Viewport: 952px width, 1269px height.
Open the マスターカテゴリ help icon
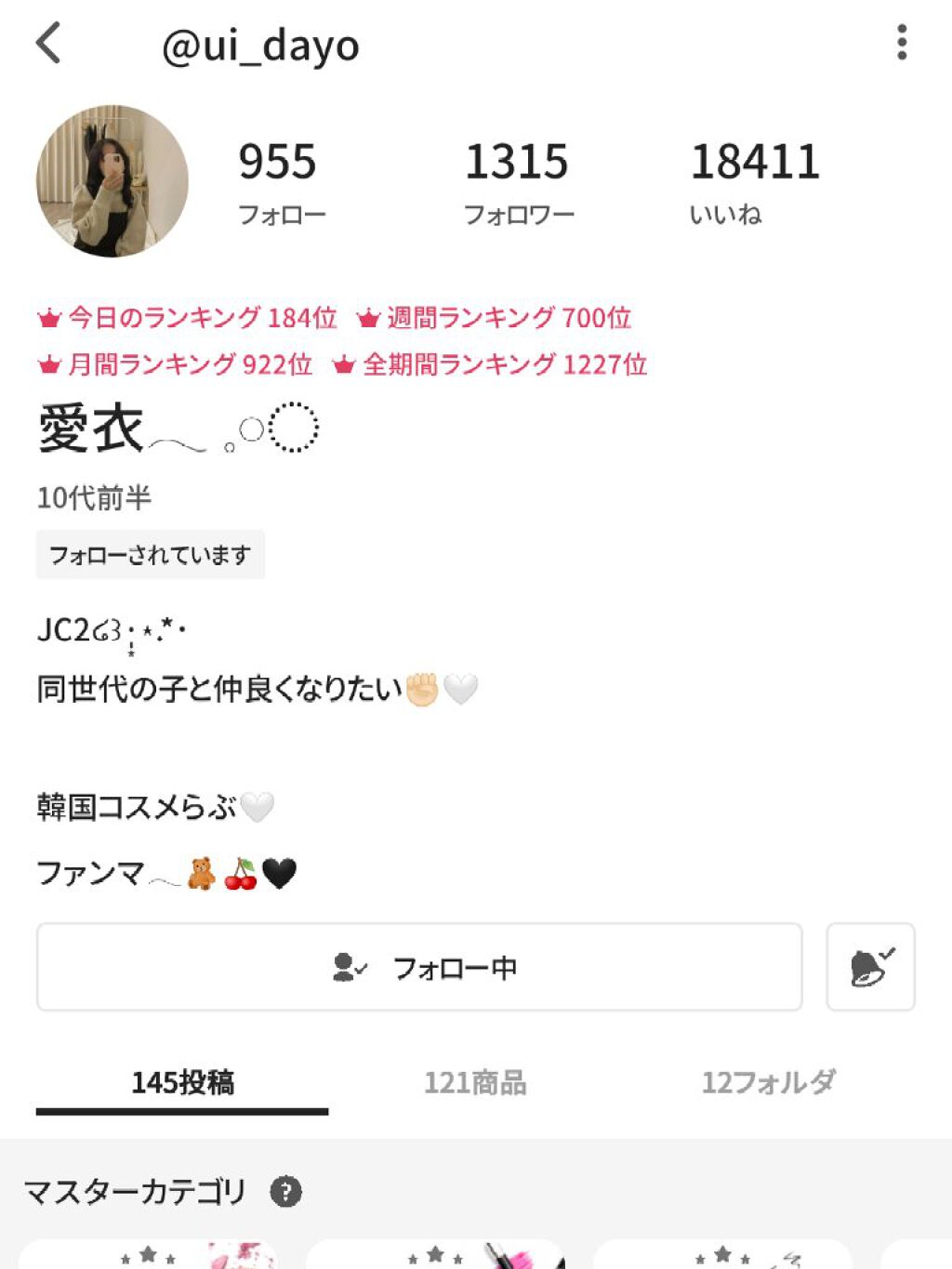[286, 1191]
